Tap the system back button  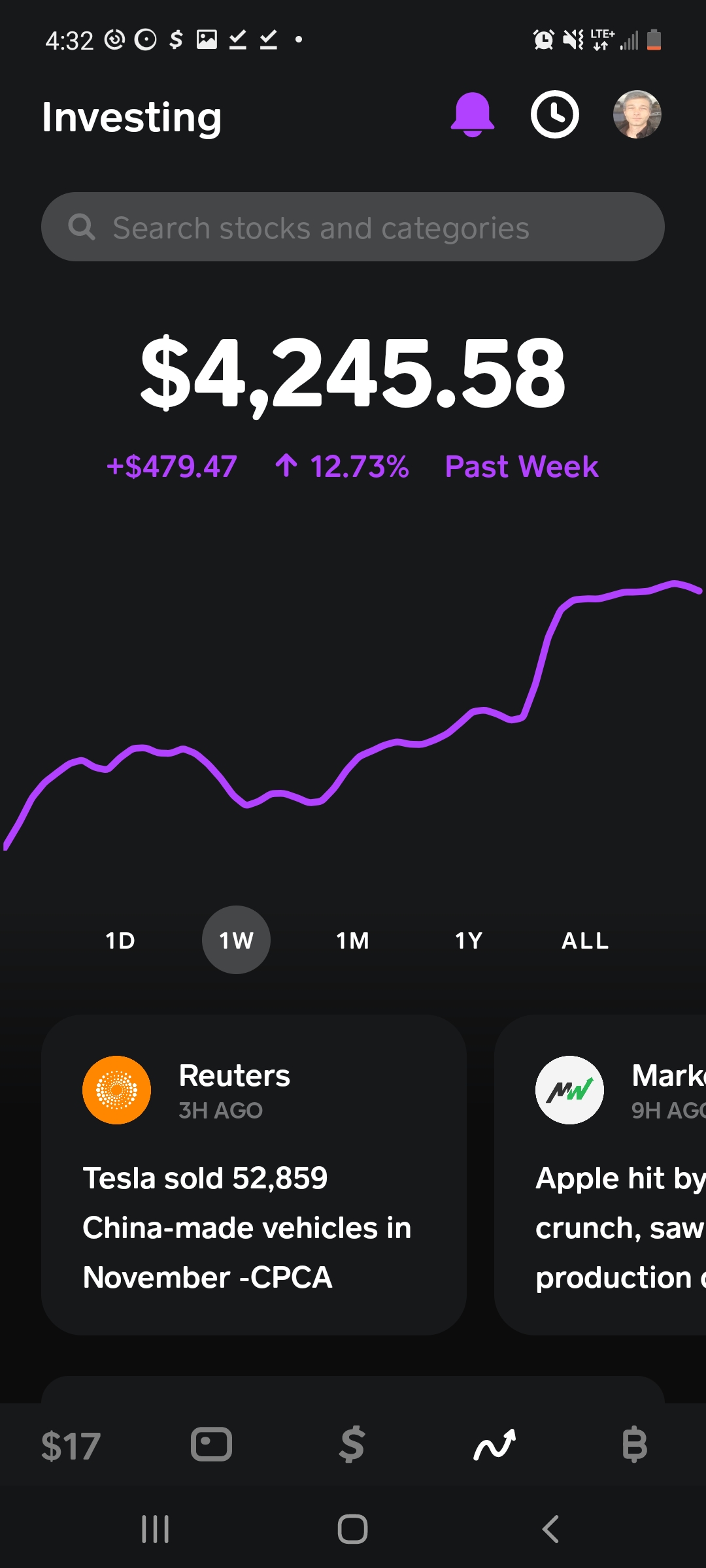550,1529
